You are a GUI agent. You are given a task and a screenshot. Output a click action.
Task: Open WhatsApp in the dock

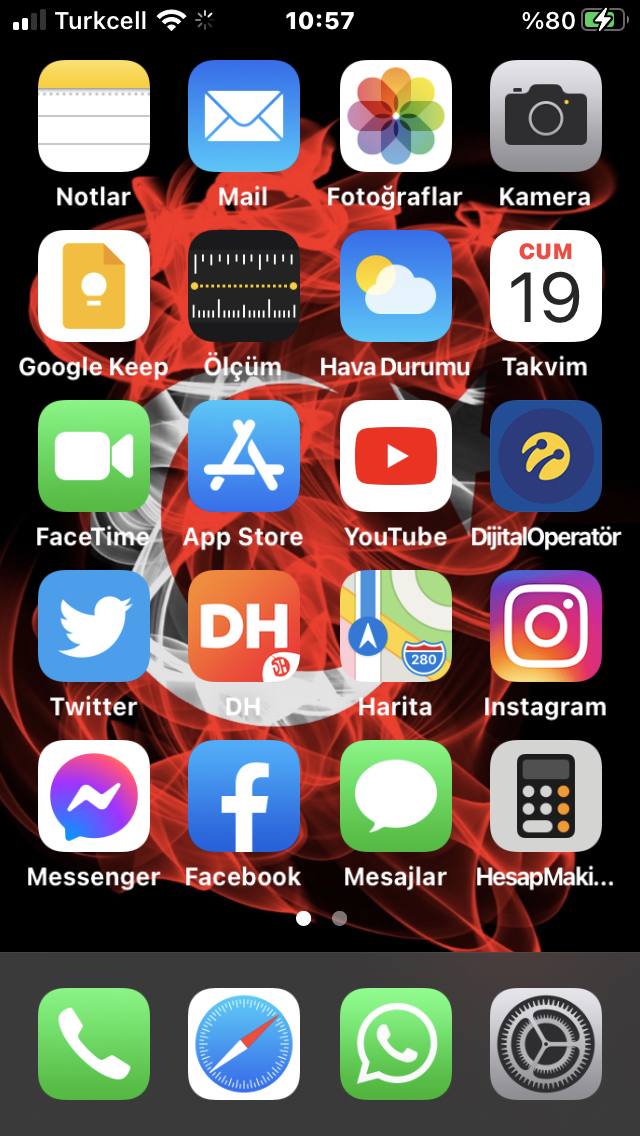pos(396,1044)
